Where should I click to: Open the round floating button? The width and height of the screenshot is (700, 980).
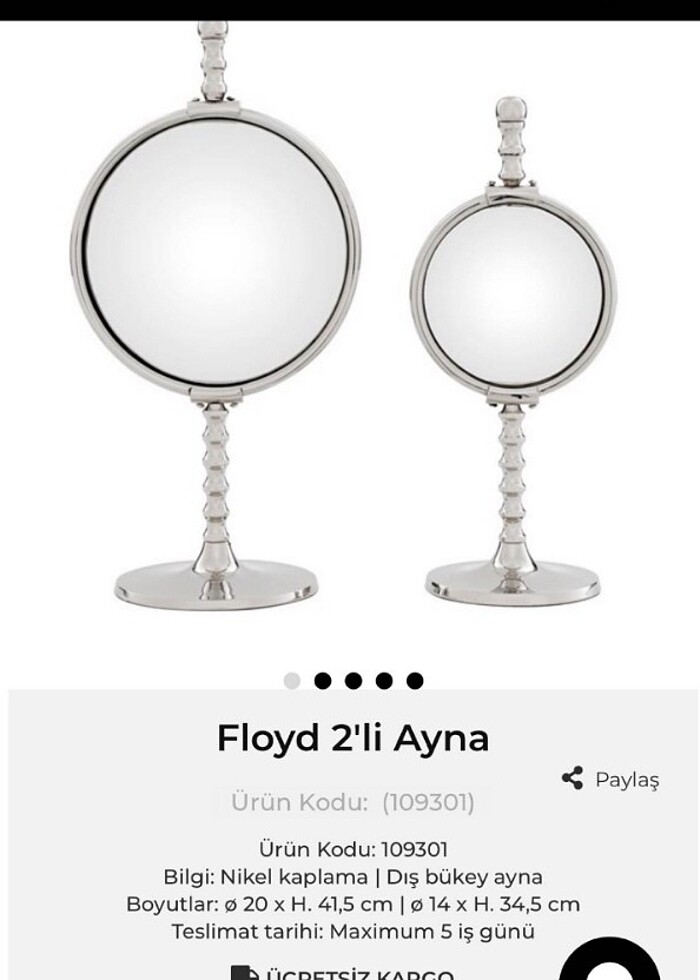610,962
